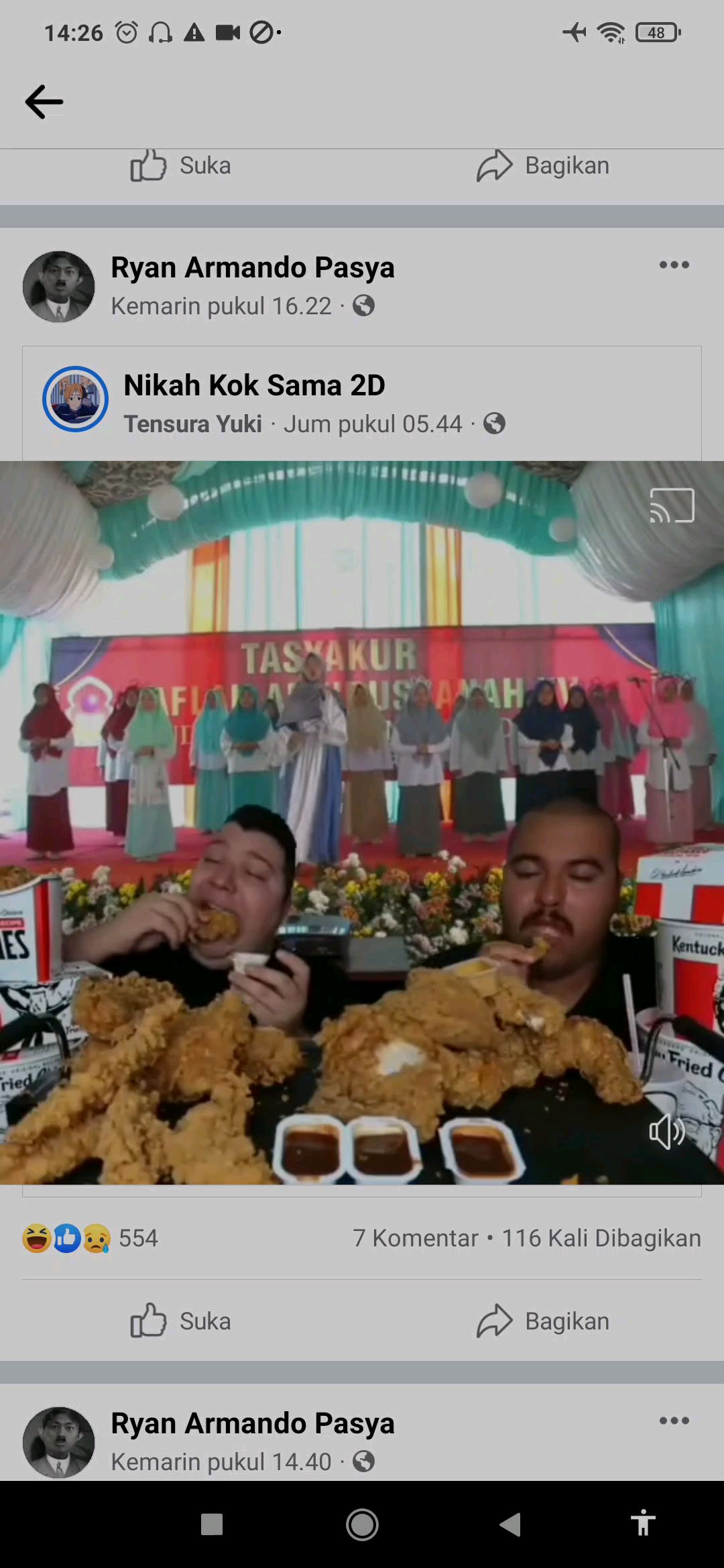Like the video post with Suka

181,1321
